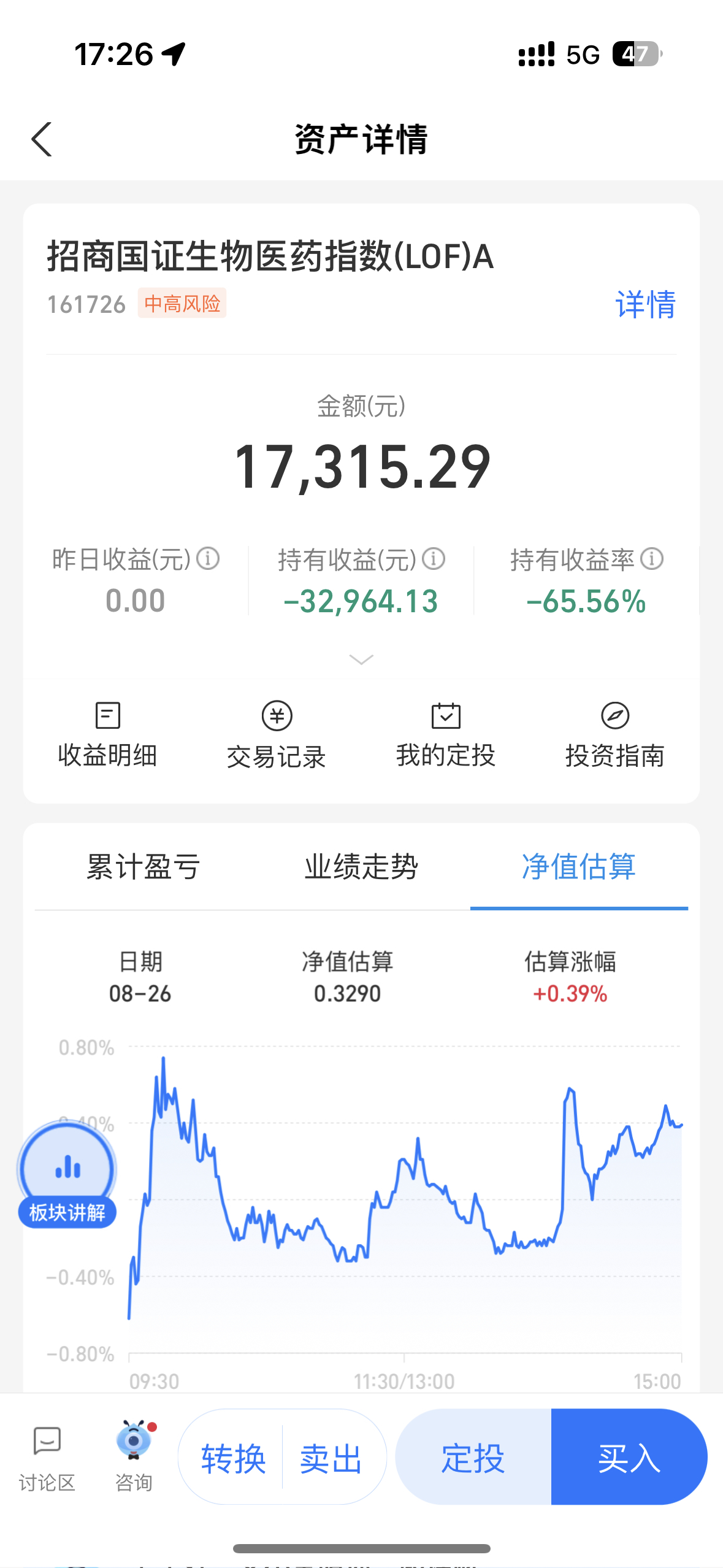Open details via 中高风险 risk tag

click(182, 303)
